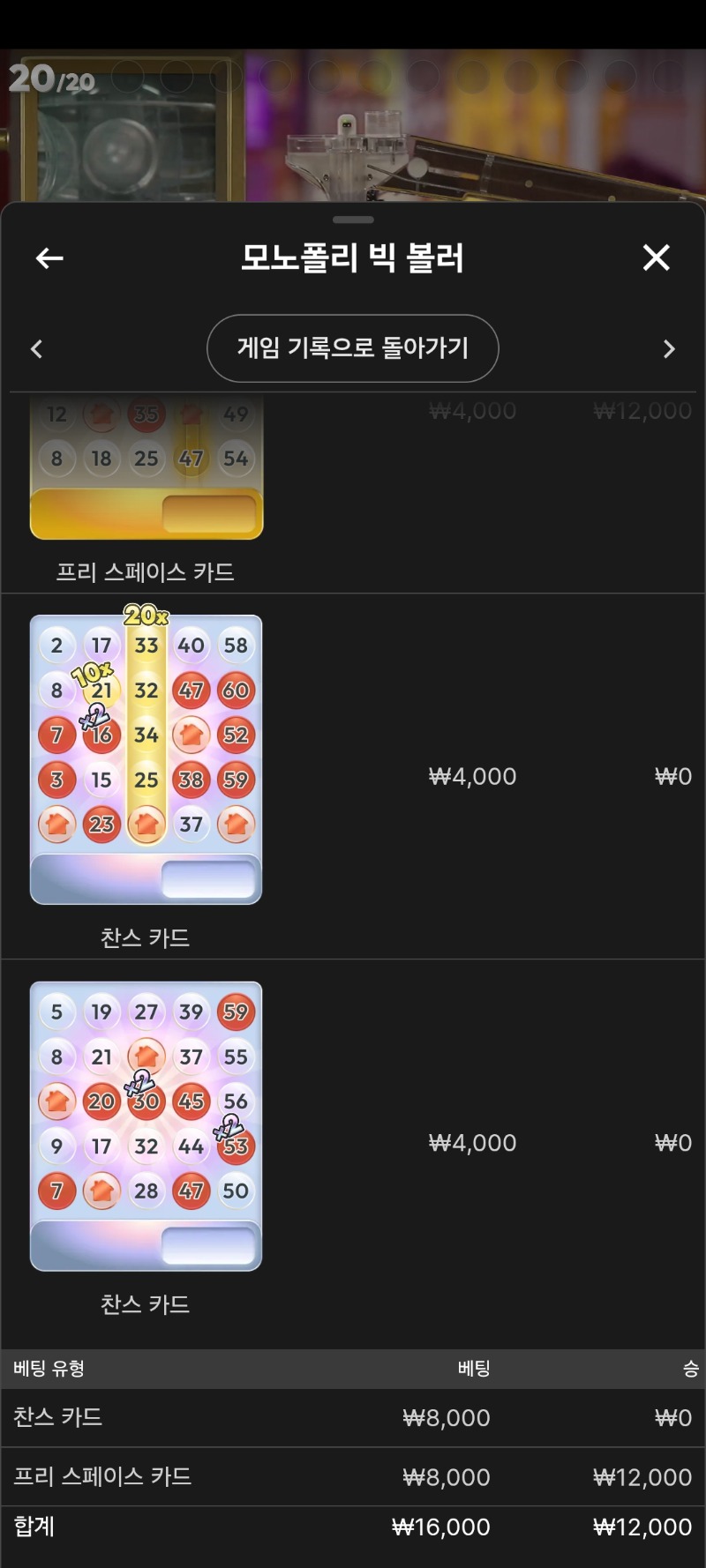706x1568 pixels.
Task: Go to the previous game record
Action: tap(36, 349)
